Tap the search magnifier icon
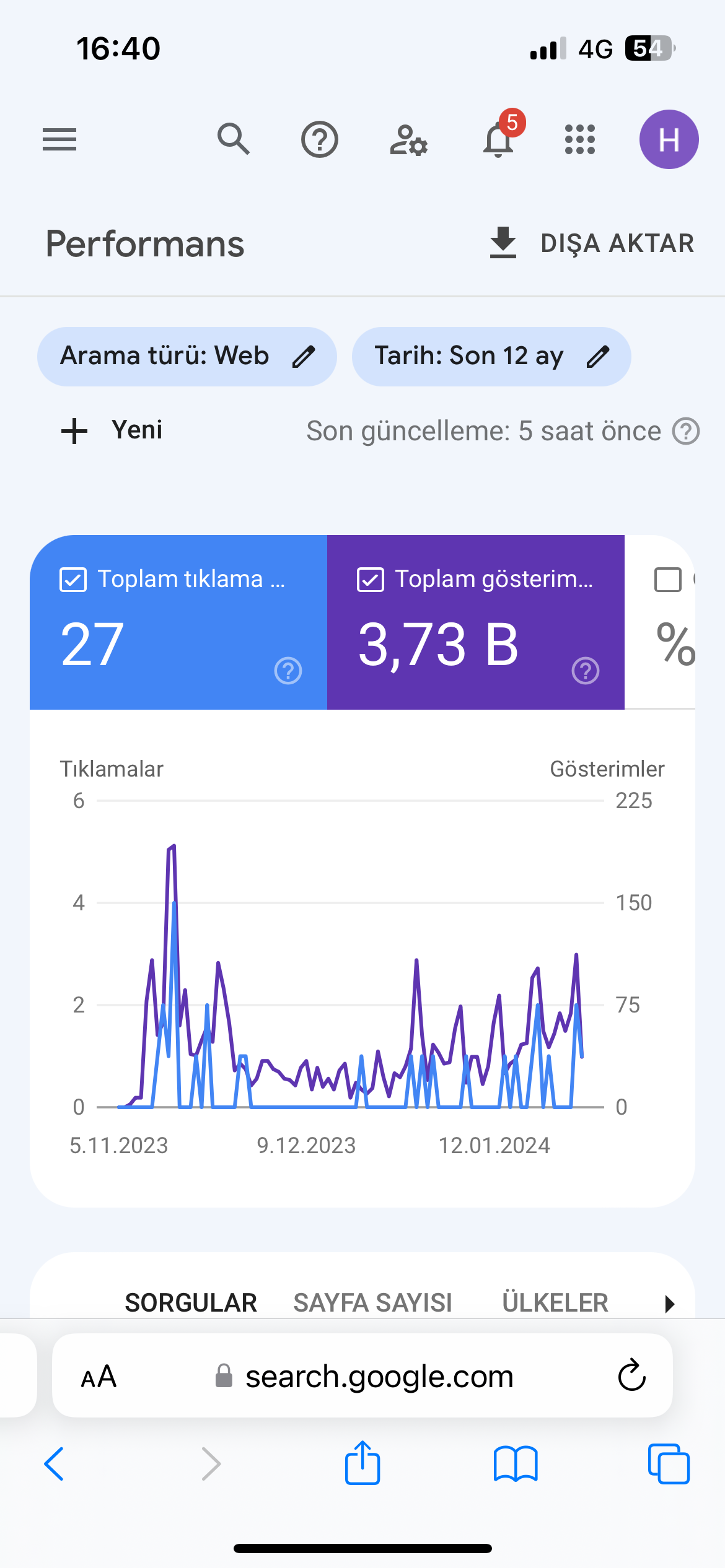The width and height of the screenshot is (725, 1568). [234, 139]
